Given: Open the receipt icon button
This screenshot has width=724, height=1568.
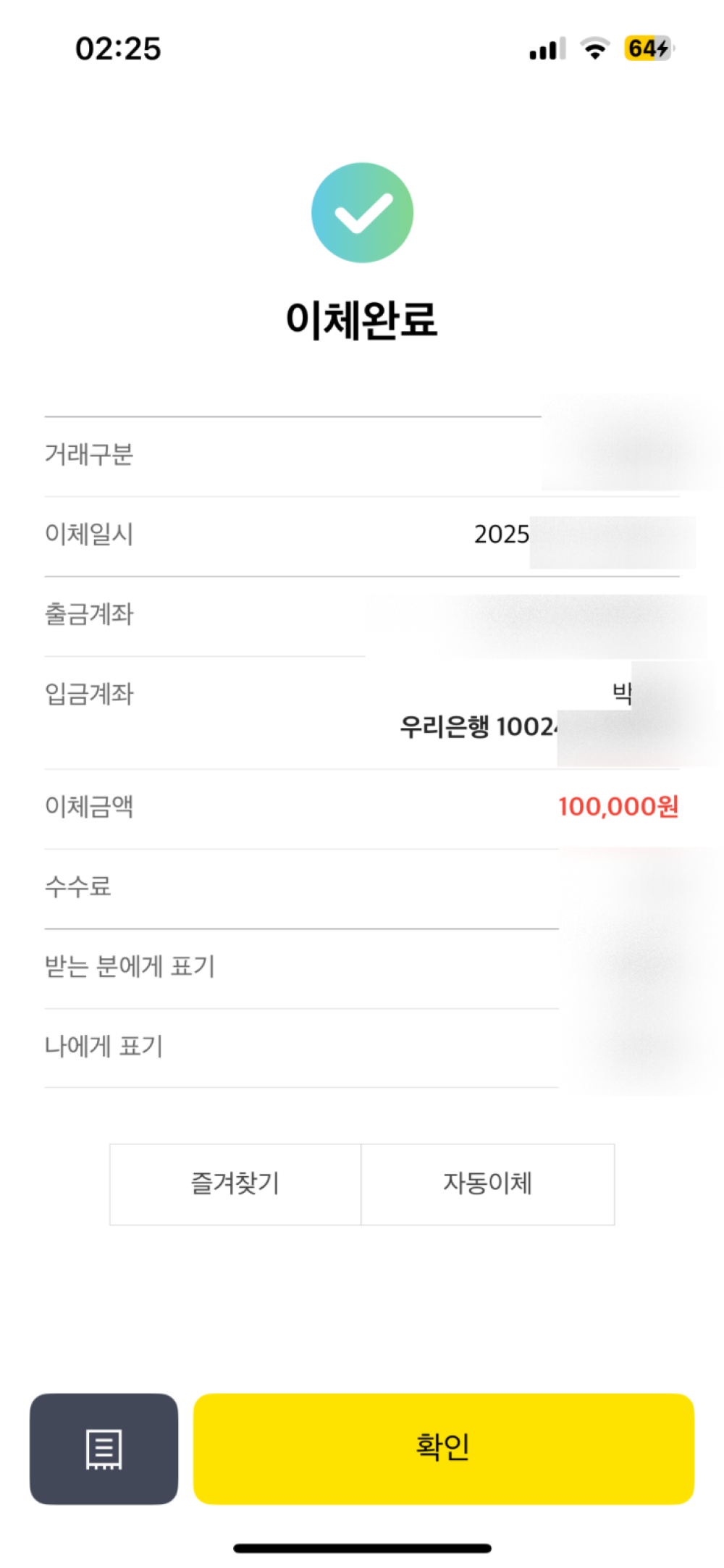Looking at the screenshot, I should tap(104, 1448).
